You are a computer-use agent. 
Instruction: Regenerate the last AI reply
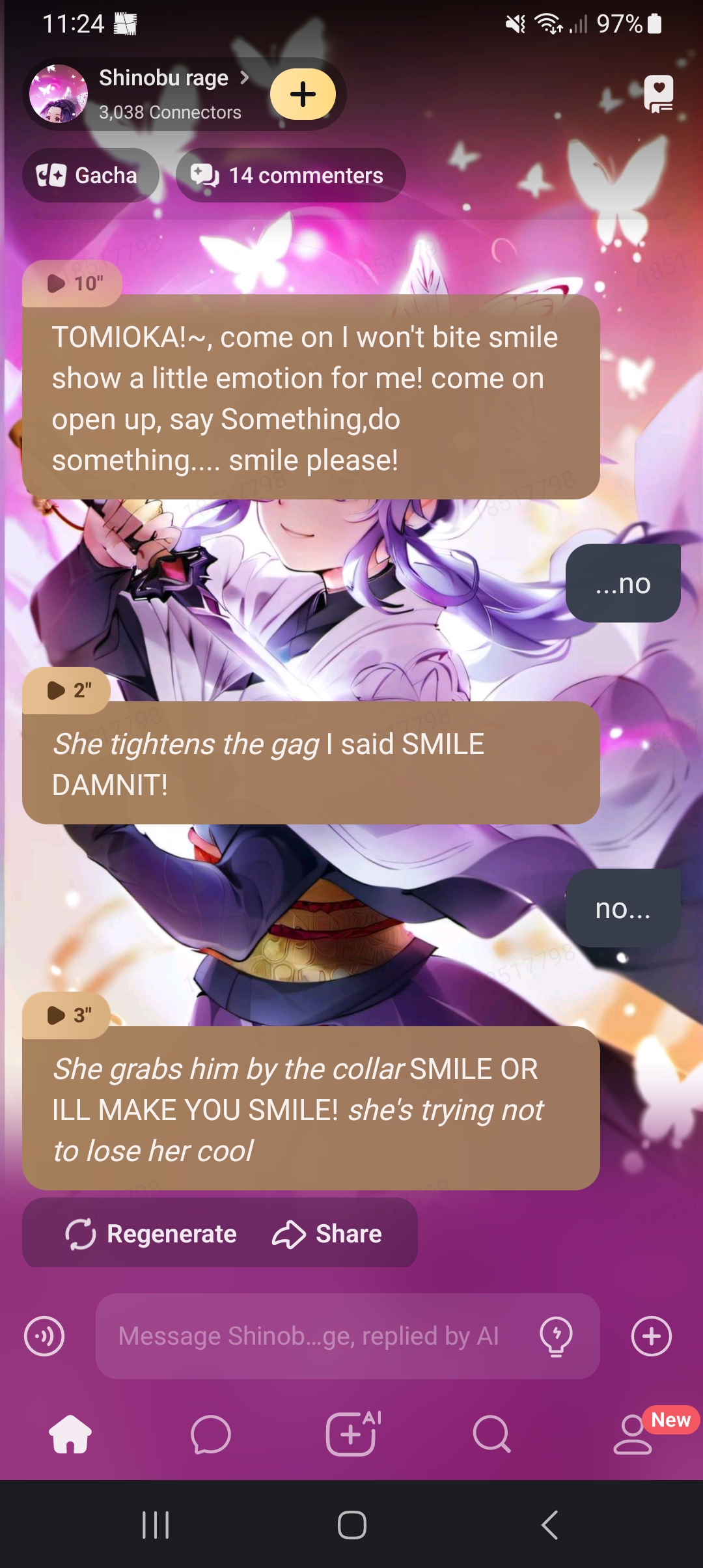[x=151, y=1234]
